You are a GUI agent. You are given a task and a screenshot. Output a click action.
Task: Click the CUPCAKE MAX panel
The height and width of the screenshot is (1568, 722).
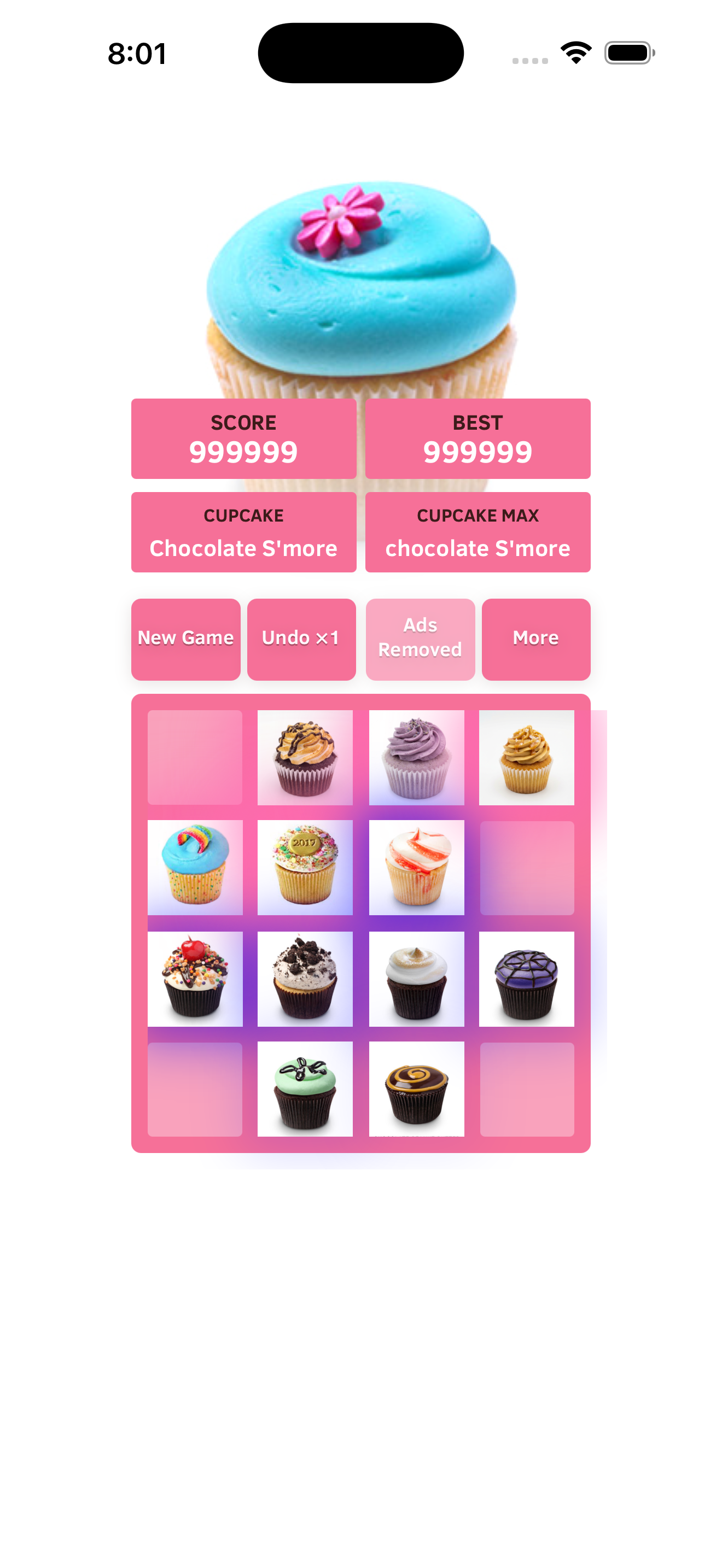click(478, 531)
